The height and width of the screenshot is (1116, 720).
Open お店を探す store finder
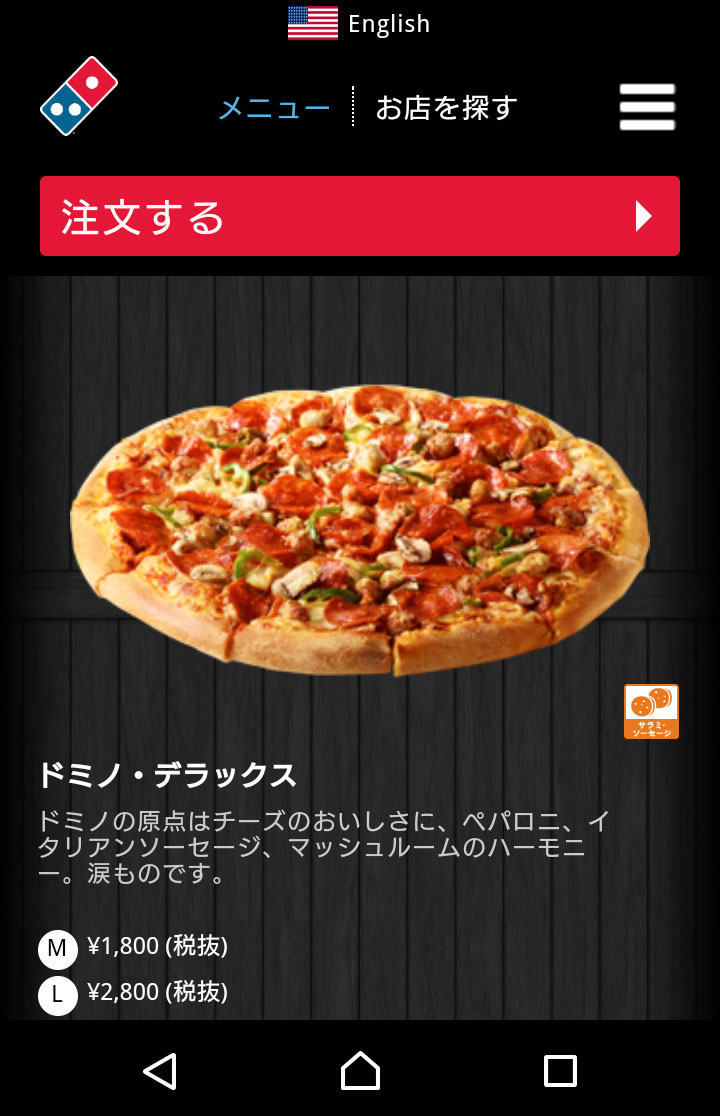coord(446,107)
